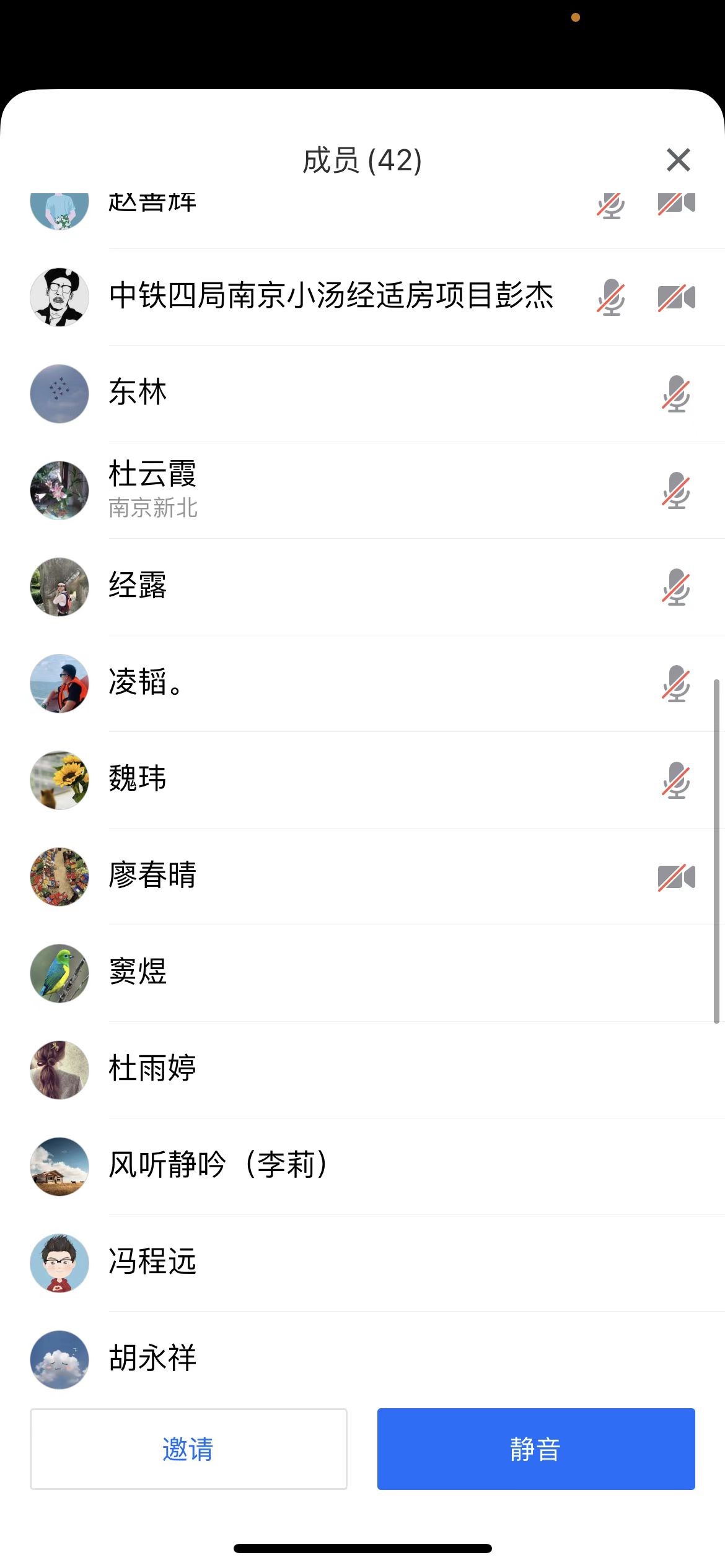Open 冯程远's entry in member list
This screenshot has width=725, height=1568.
pyautogui.click(x=248, y=1263)
